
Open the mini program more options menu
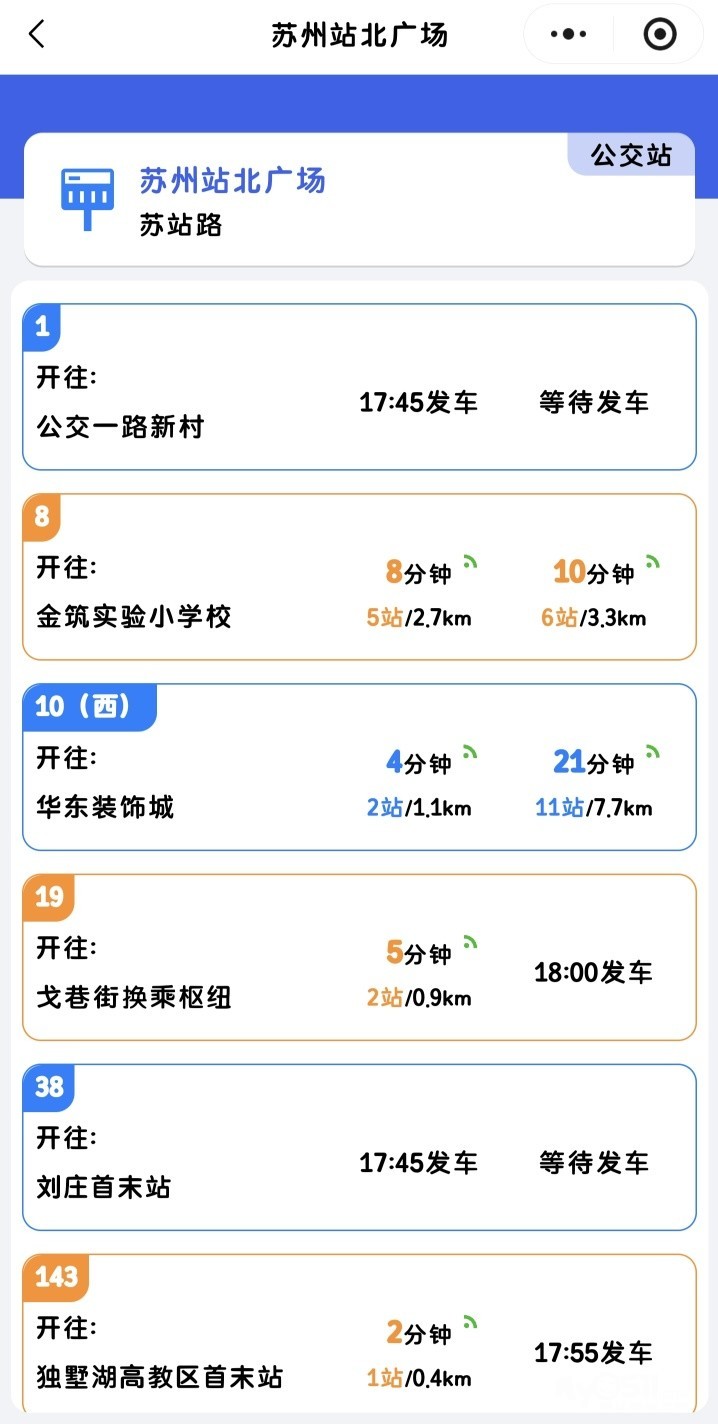click(569, 35)
